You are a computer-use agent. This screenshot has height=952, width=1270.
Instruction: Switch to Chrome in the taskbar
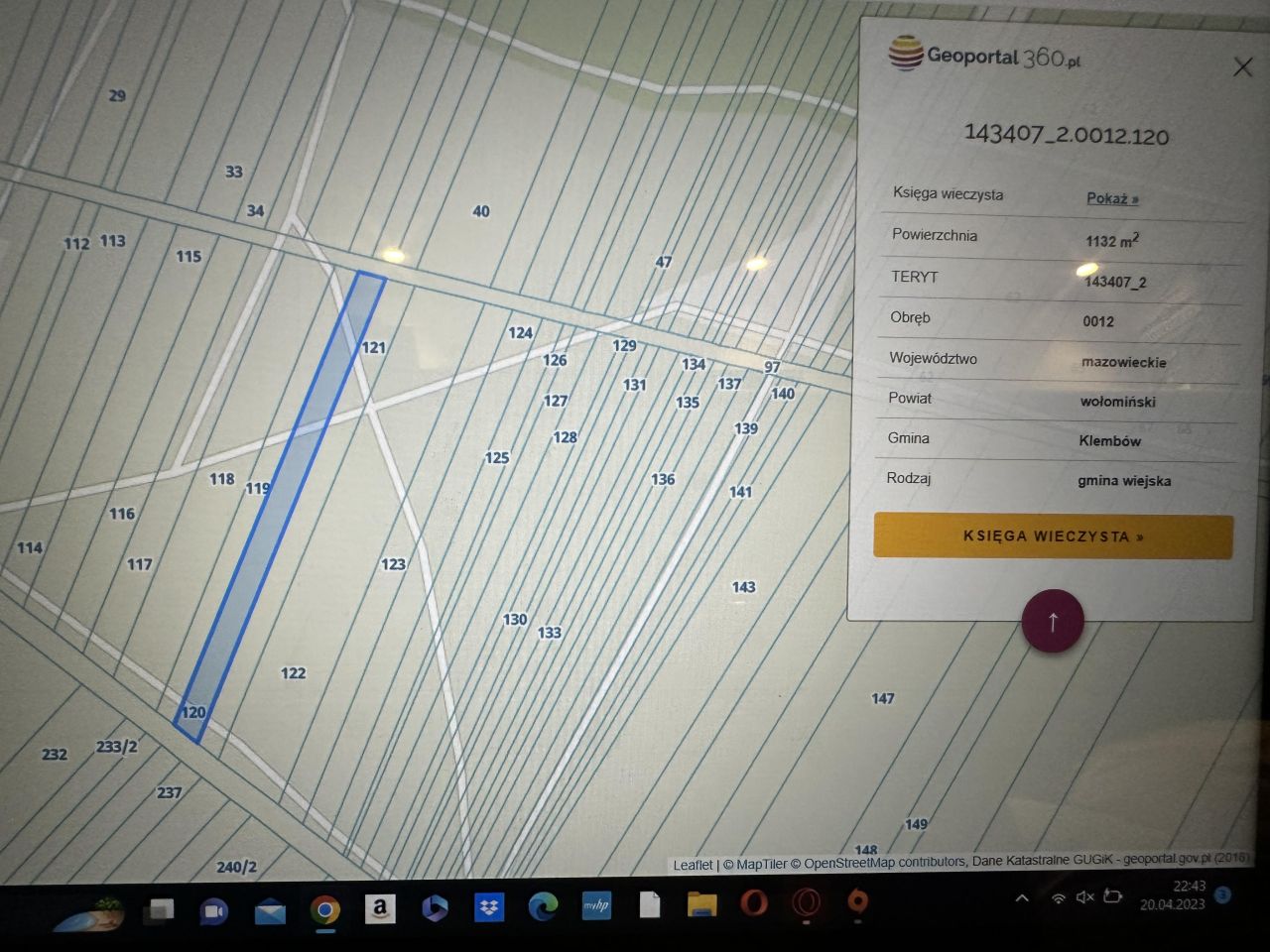(324, 909)
